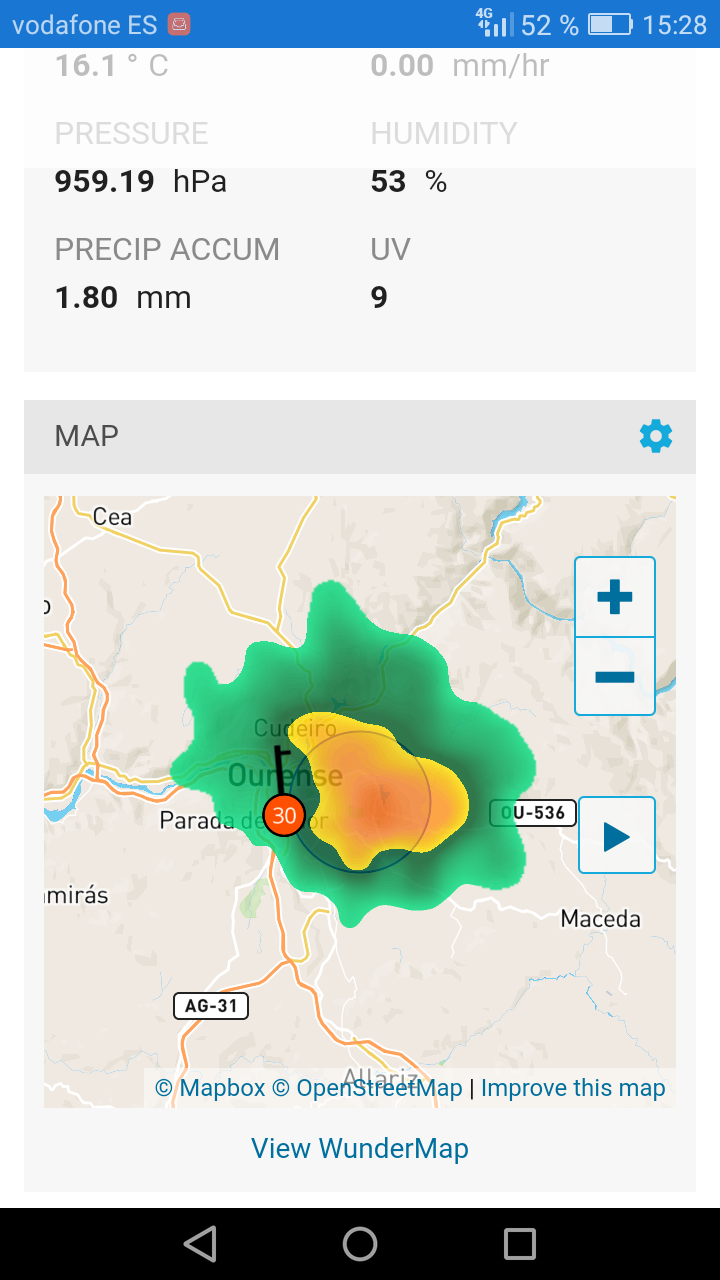Open the OpenStreetMap attribution link
Image resolution: width=720 pixels, height=1280 pixels.
(x=367, y=1088)
